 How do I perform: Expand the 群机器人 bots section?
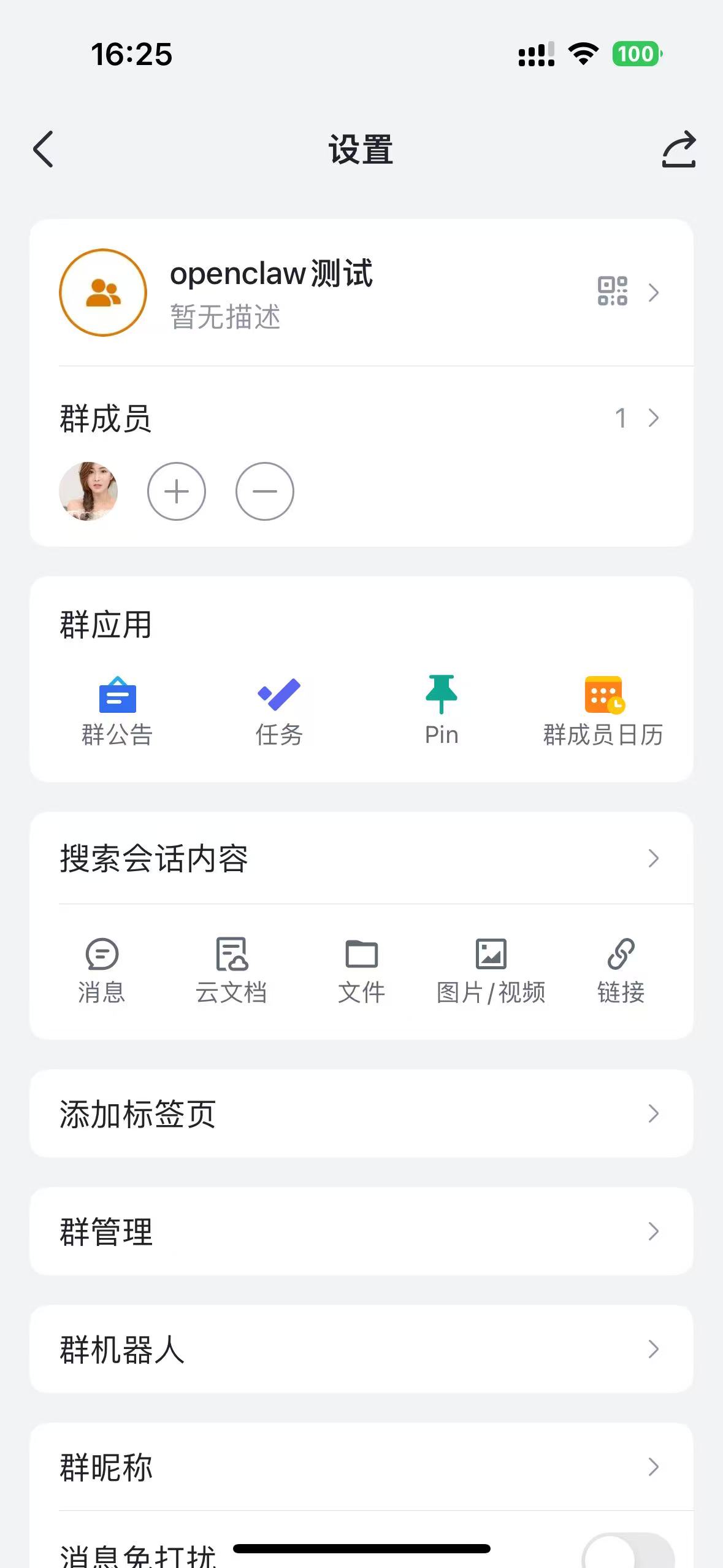362,1350
